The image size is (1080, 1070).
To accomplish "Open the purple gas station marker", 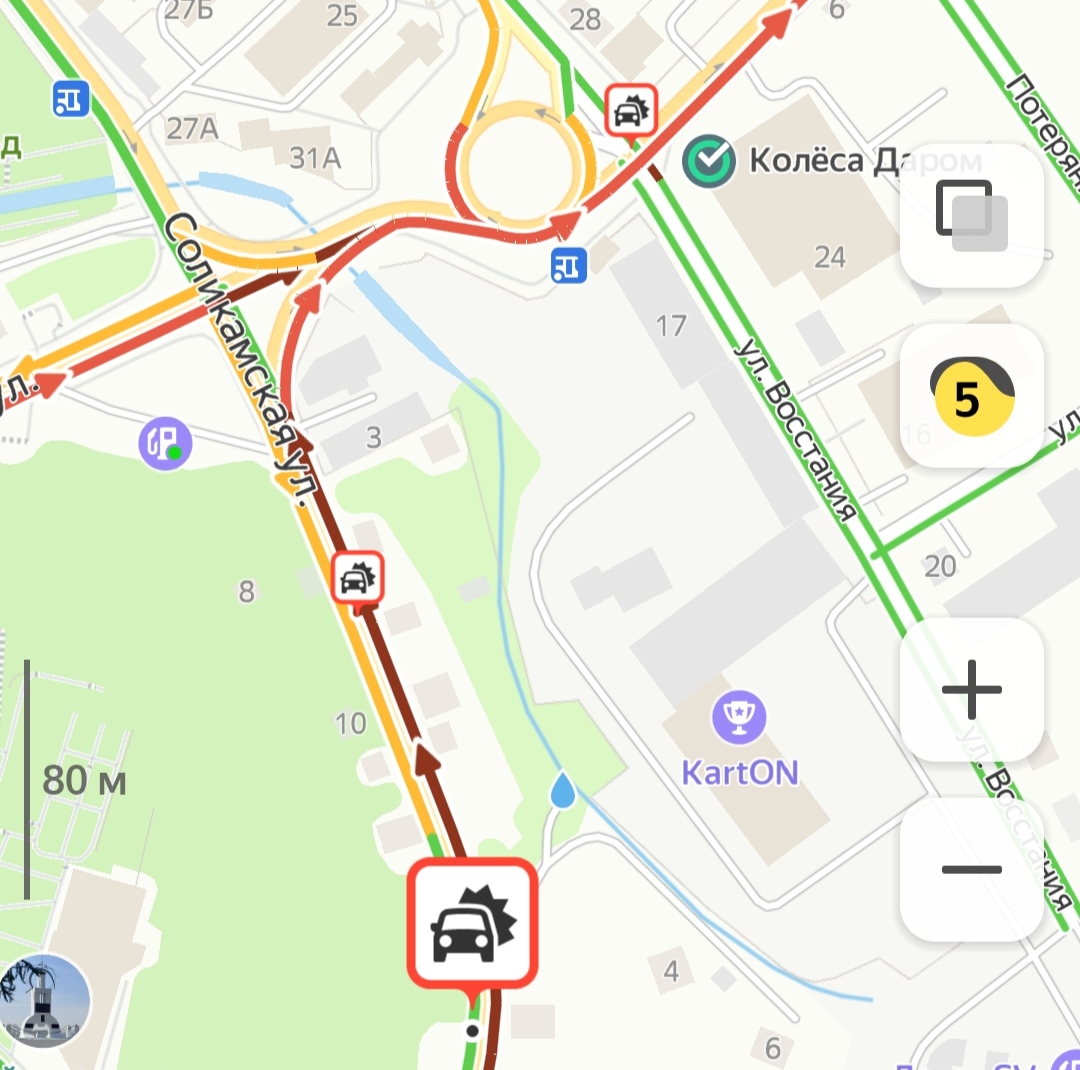I will coord(165,443).
